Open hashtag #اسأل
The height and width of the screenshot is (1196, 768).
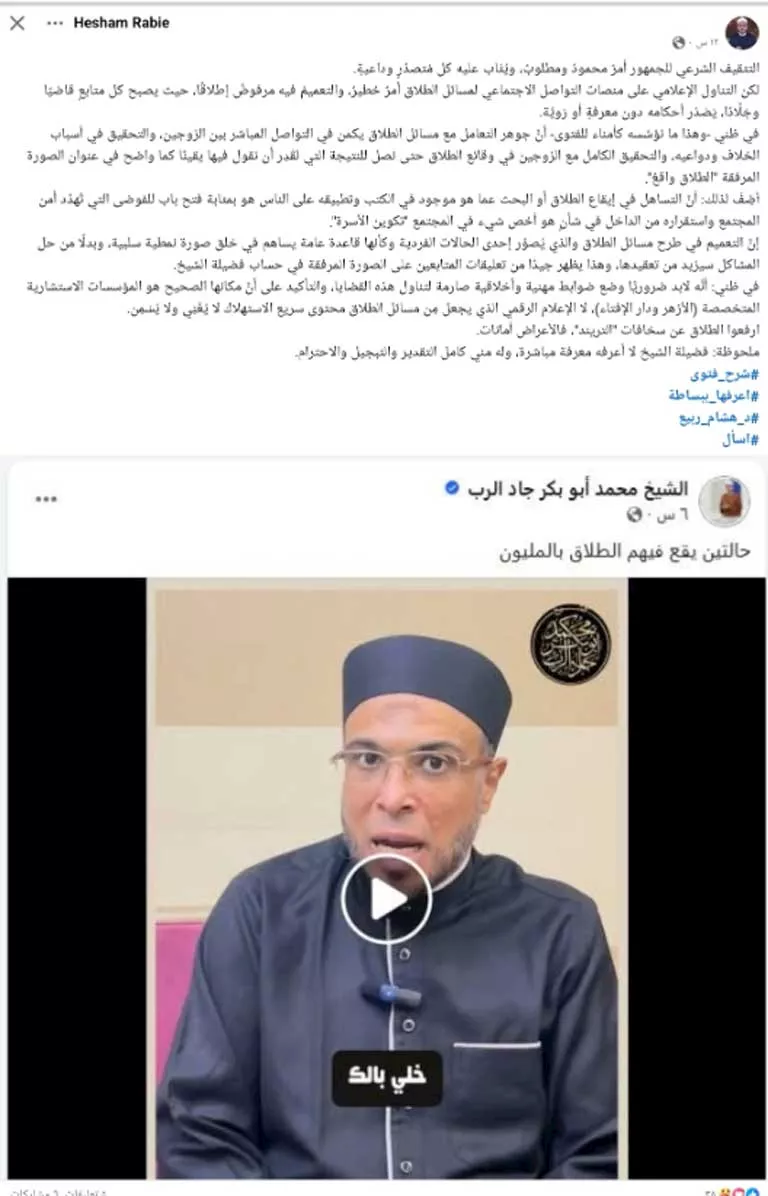point(740,439)
